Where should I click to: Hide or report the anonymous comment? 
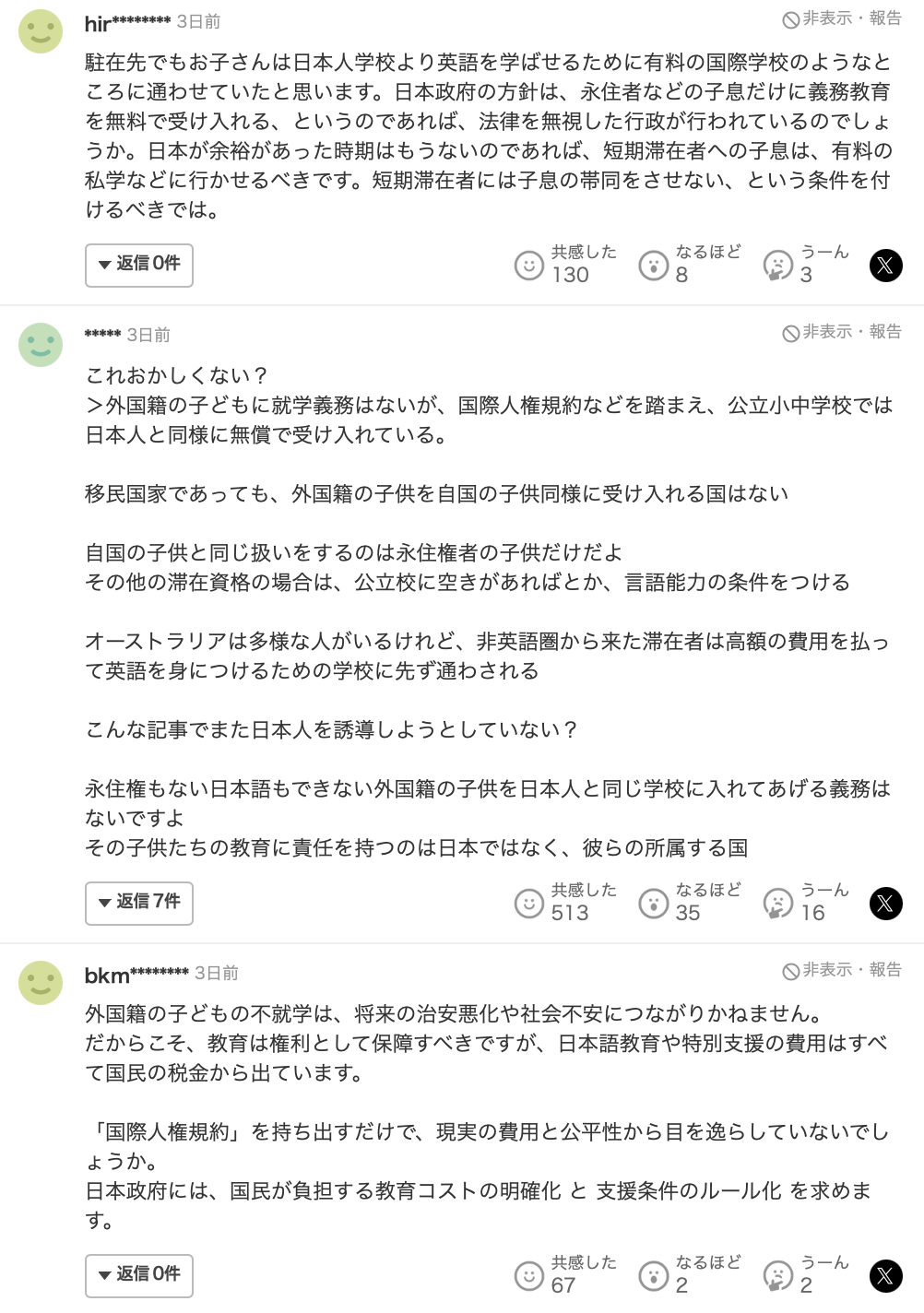click(842, 332)
